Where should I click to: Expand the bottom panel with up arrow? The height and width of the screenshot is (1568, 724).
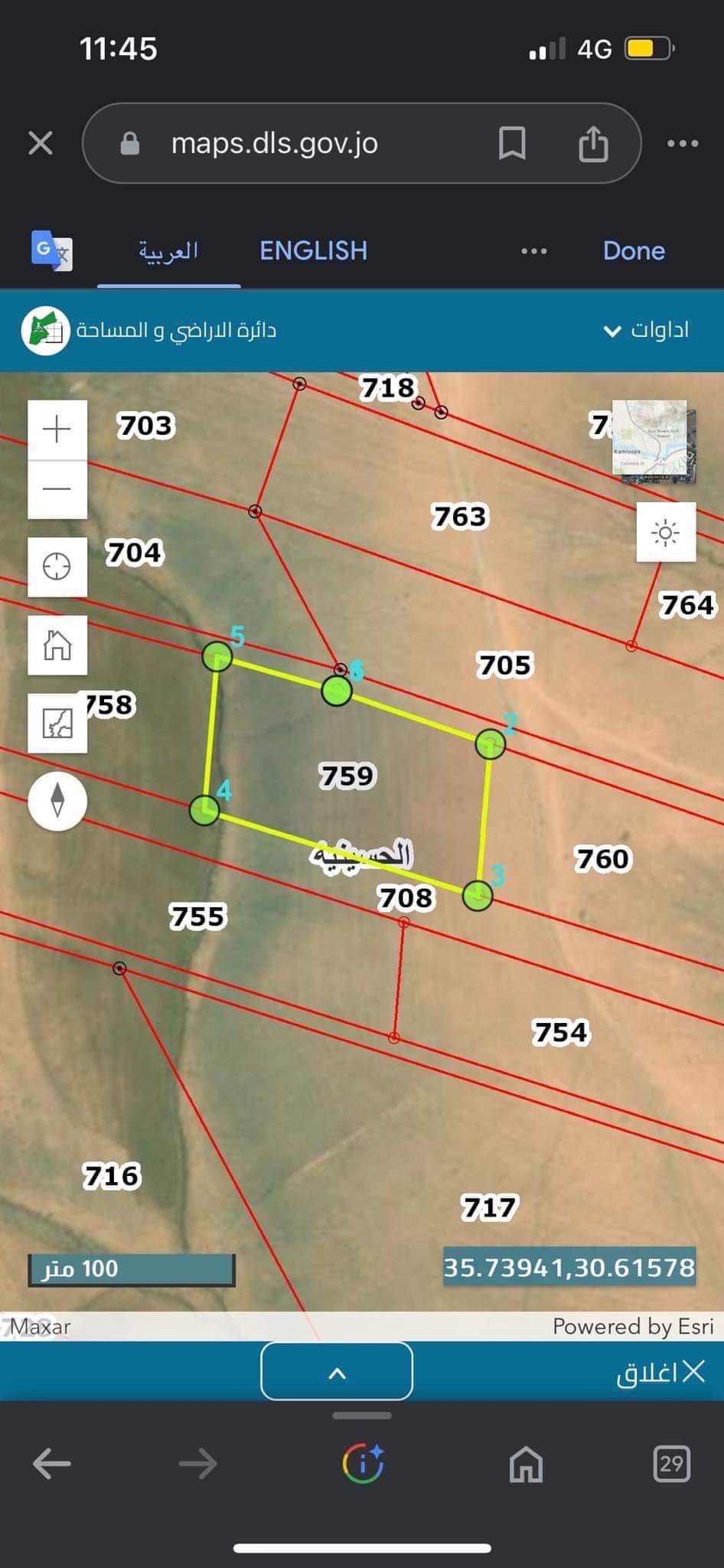337,1371
